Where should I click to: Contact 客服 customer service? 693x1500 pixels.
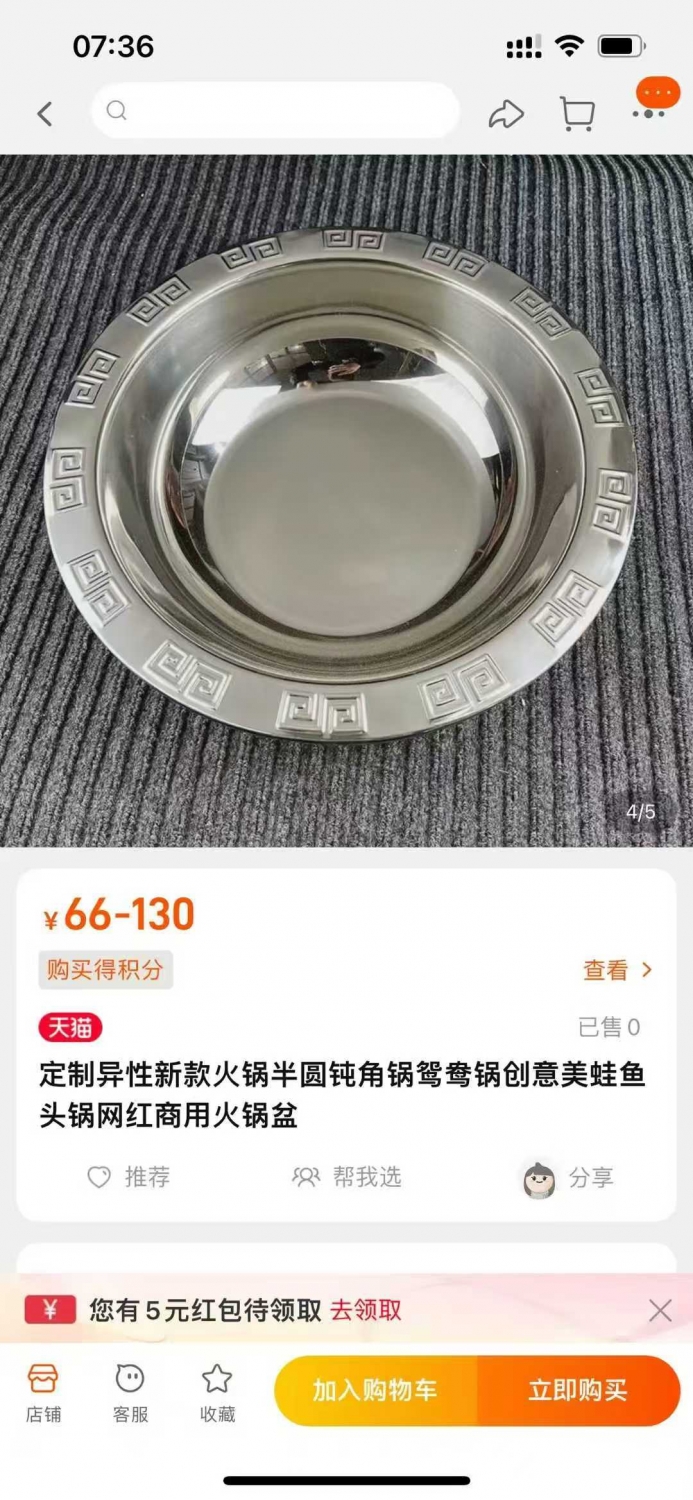pos(130,1393)
